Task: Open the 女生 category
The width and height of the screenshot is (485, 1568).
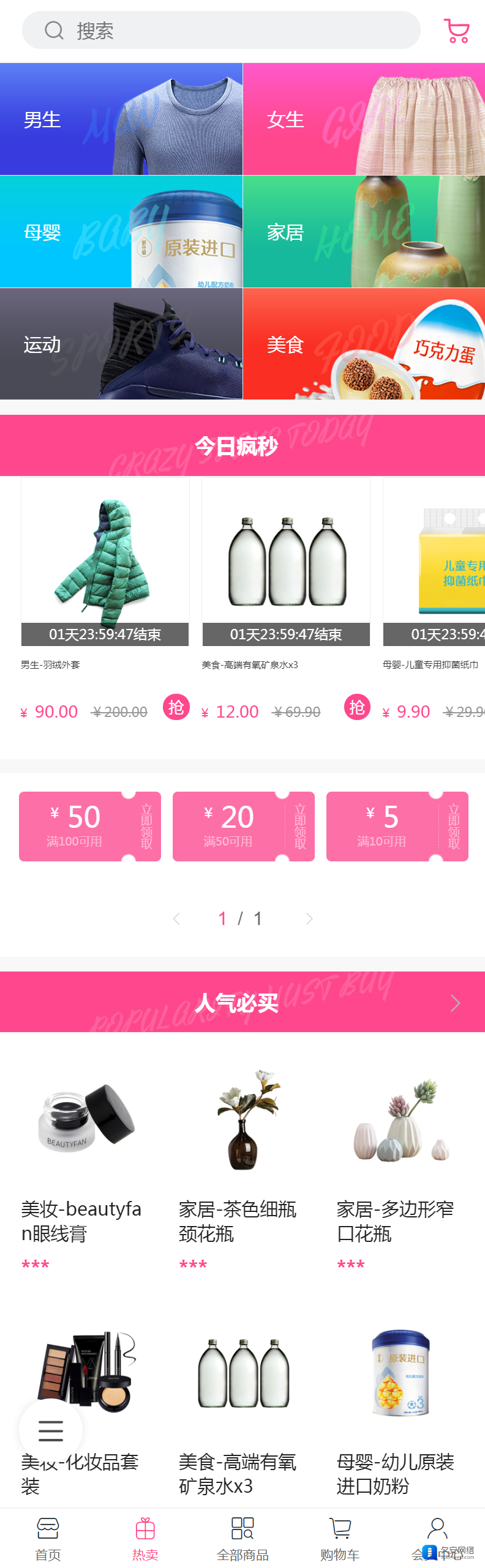Action: tap(364, 119)
